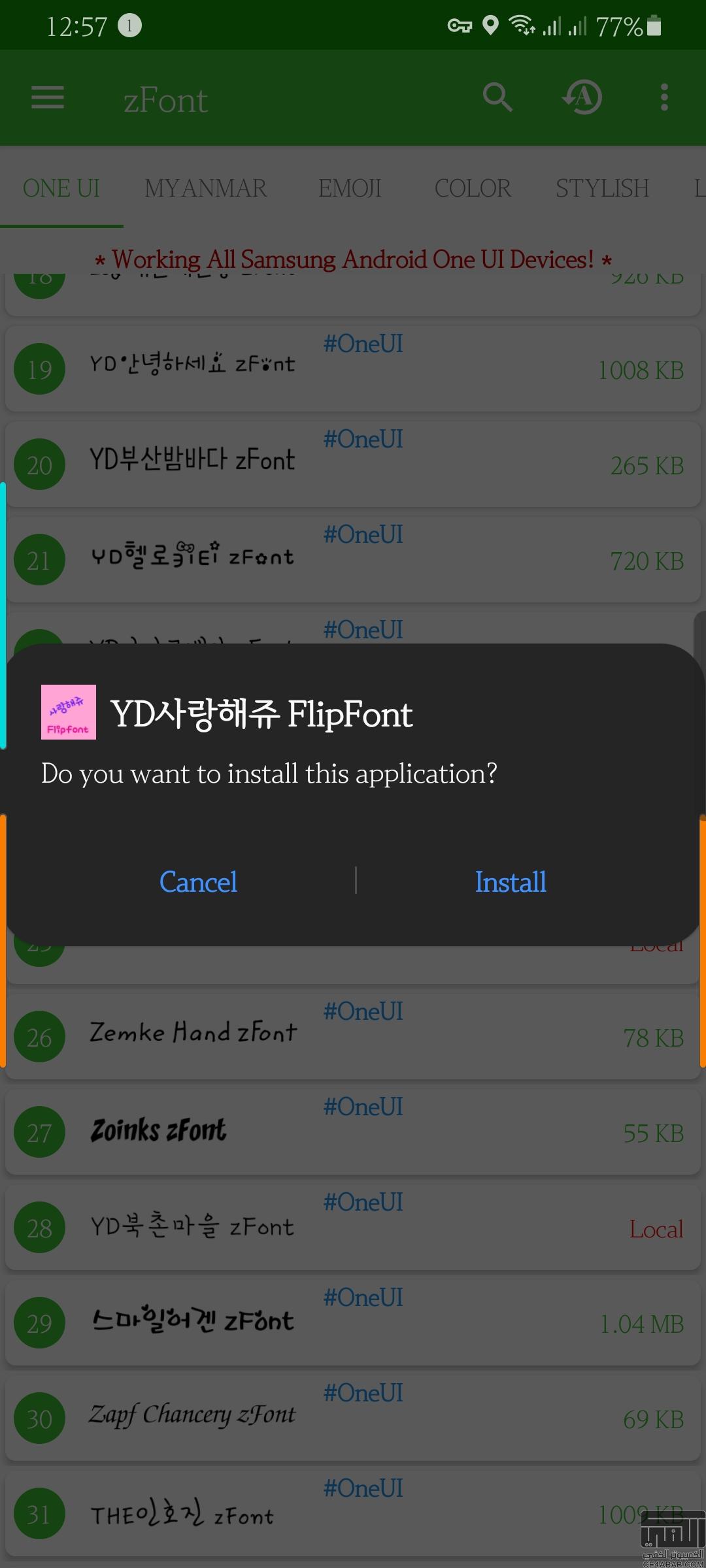Open font number 31 row
This screenshot has width=706, height=1568.
[353, 1514]
